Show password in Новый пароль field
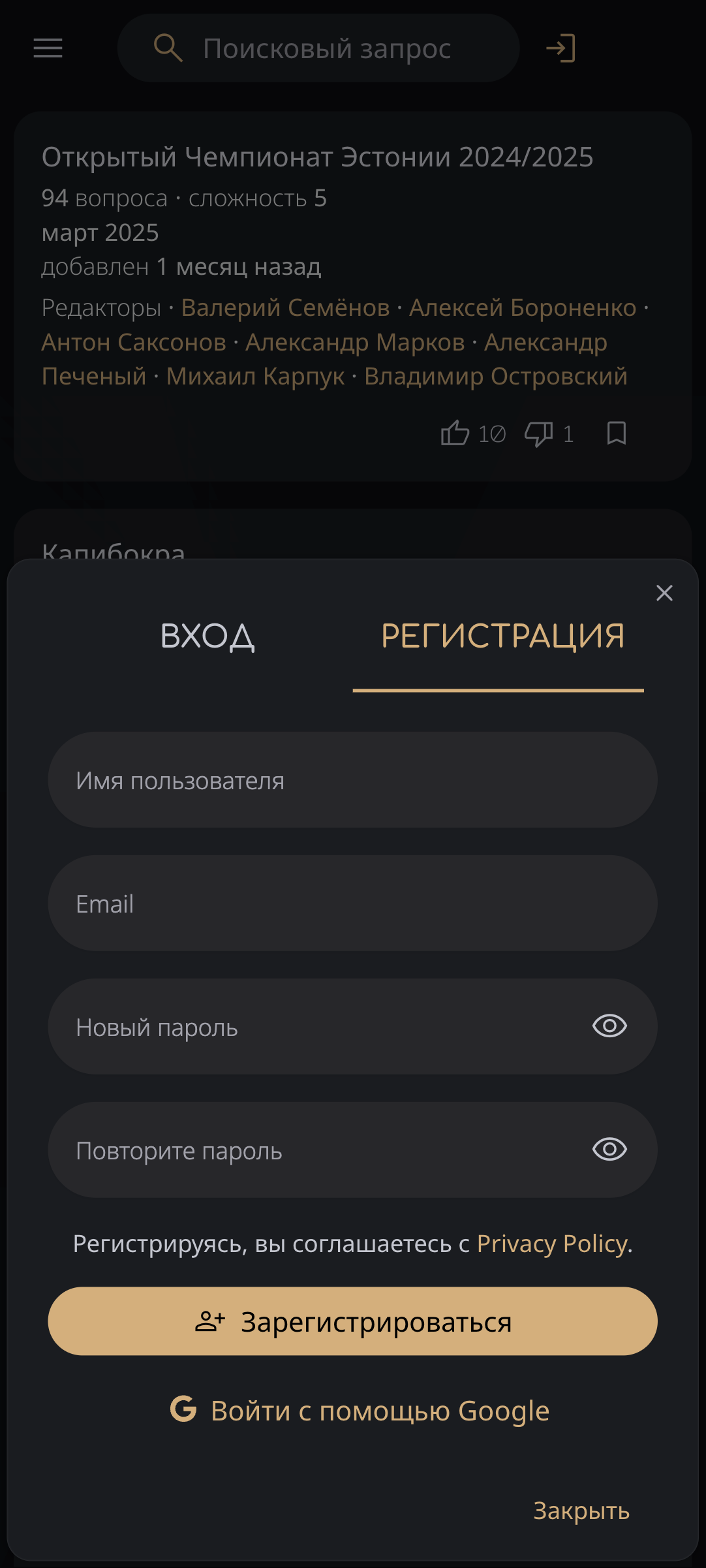 tap(609, 1026)
